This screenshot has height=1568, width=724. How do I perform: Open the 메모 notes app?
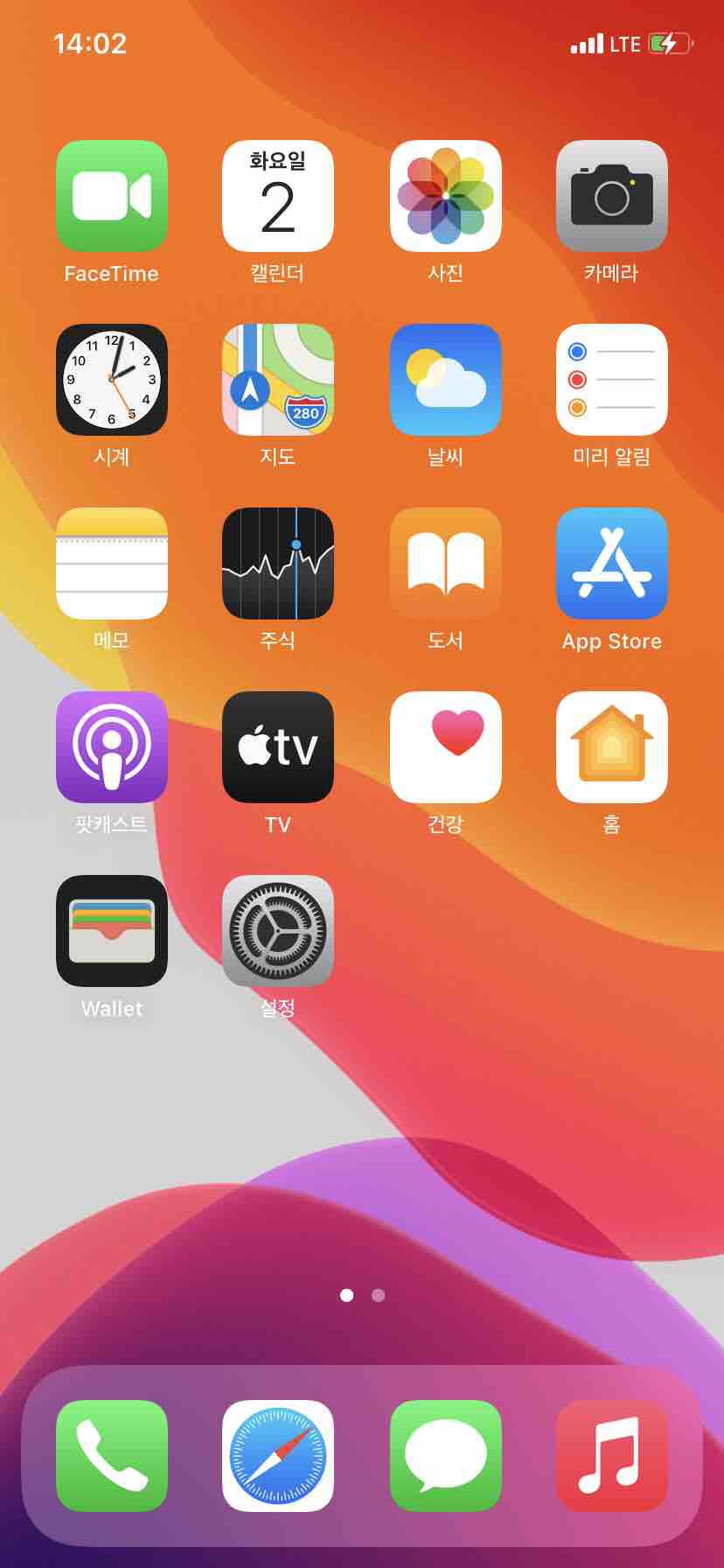pyautogui.click(x=112, y=563)
